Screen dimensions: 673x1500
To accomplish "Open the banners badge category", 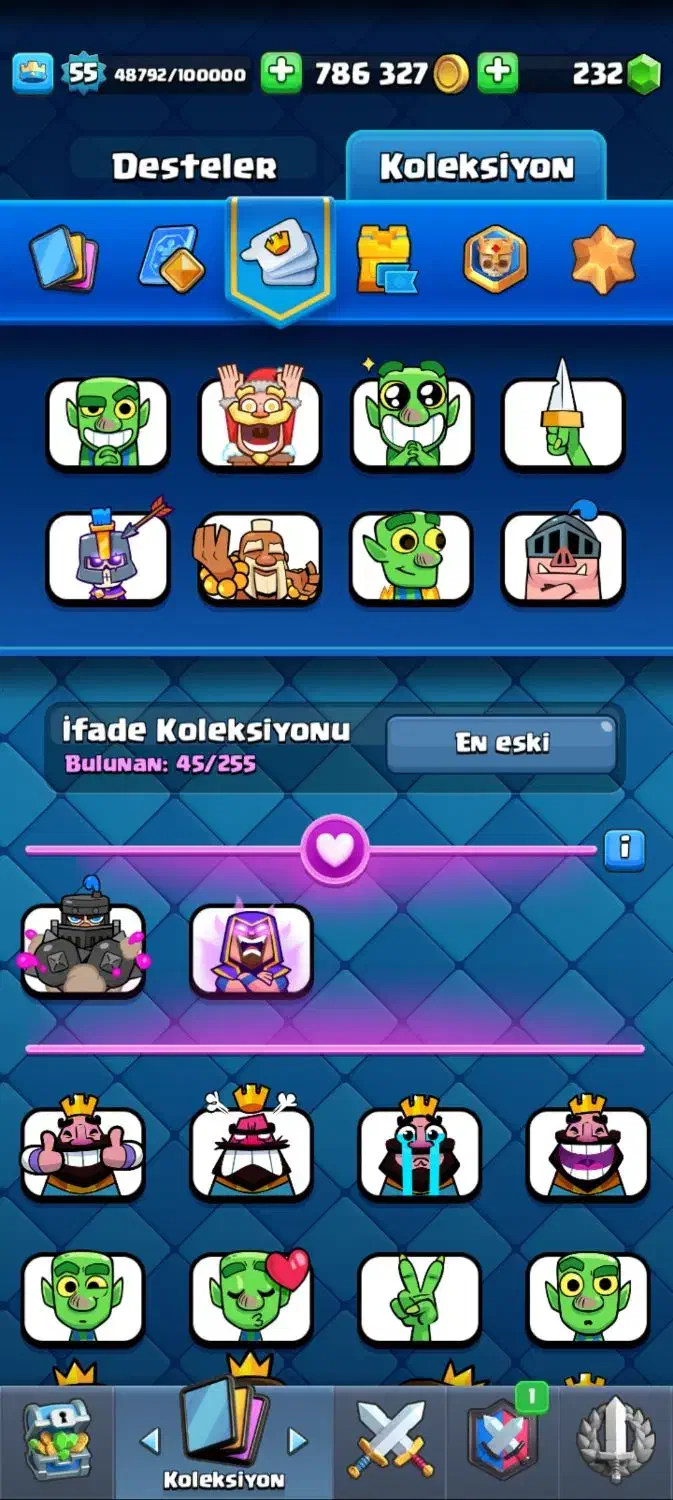I will pyautogui.click(x=494, y=257).
